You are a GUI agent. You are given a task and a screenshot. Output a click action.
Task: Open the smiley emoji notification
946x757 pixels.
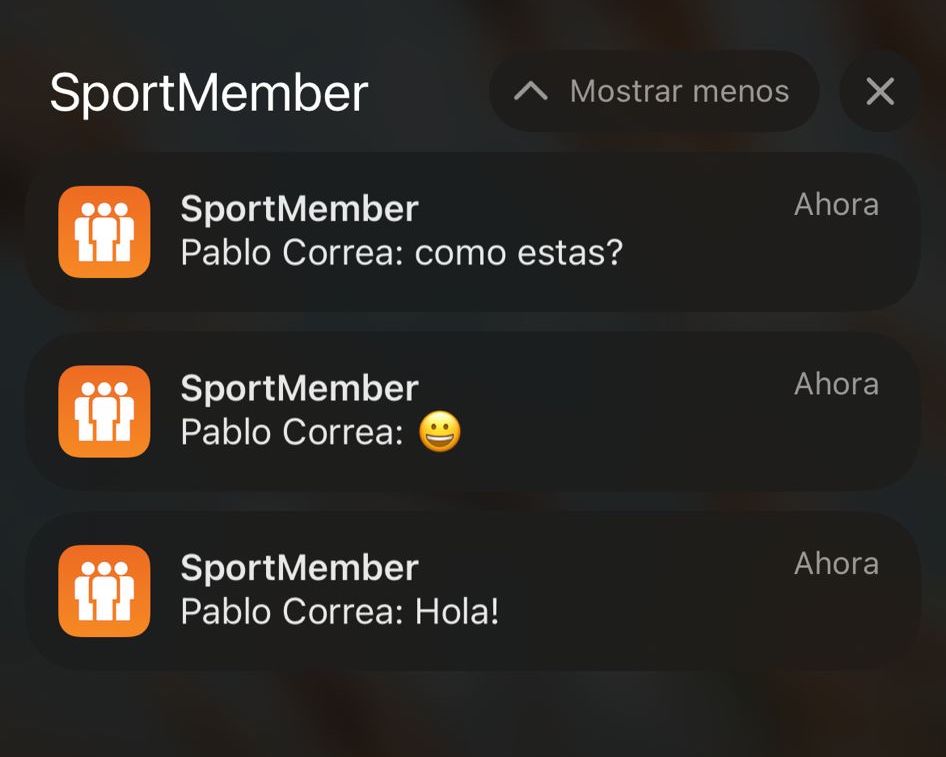472,411
